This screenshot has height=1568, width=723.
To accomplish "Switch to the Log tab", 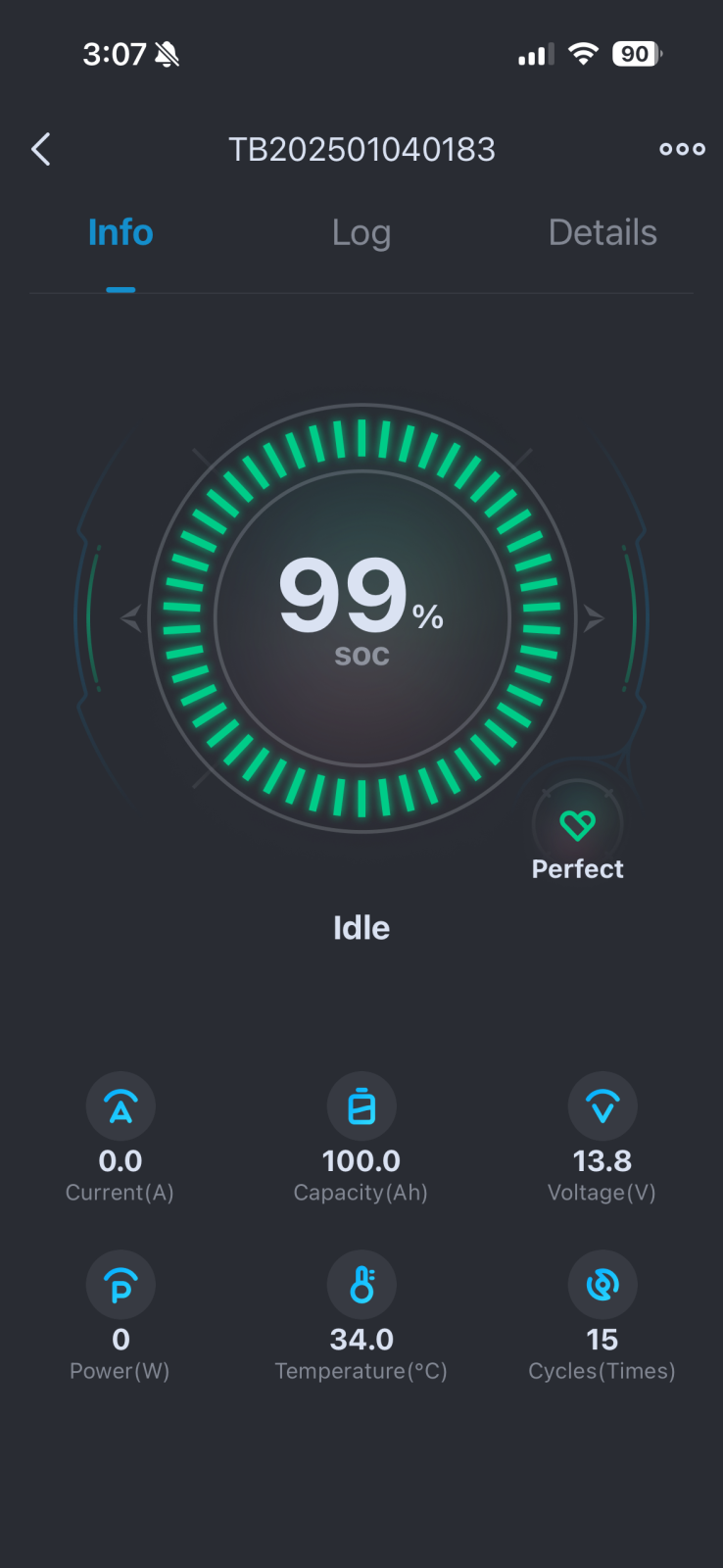I will (361, 233).
